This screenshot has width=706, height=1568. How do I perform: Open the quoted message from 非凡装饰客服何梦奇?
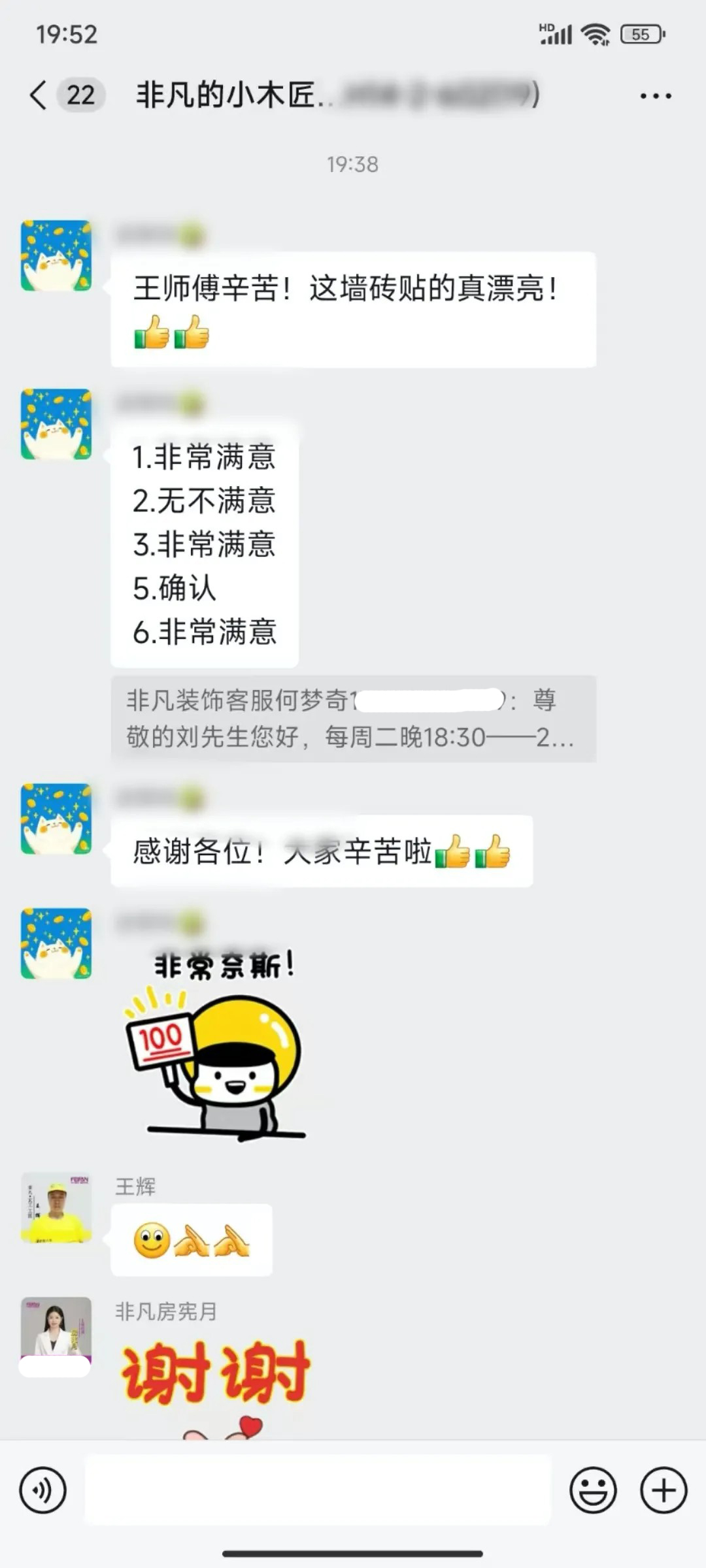point(353,719)
